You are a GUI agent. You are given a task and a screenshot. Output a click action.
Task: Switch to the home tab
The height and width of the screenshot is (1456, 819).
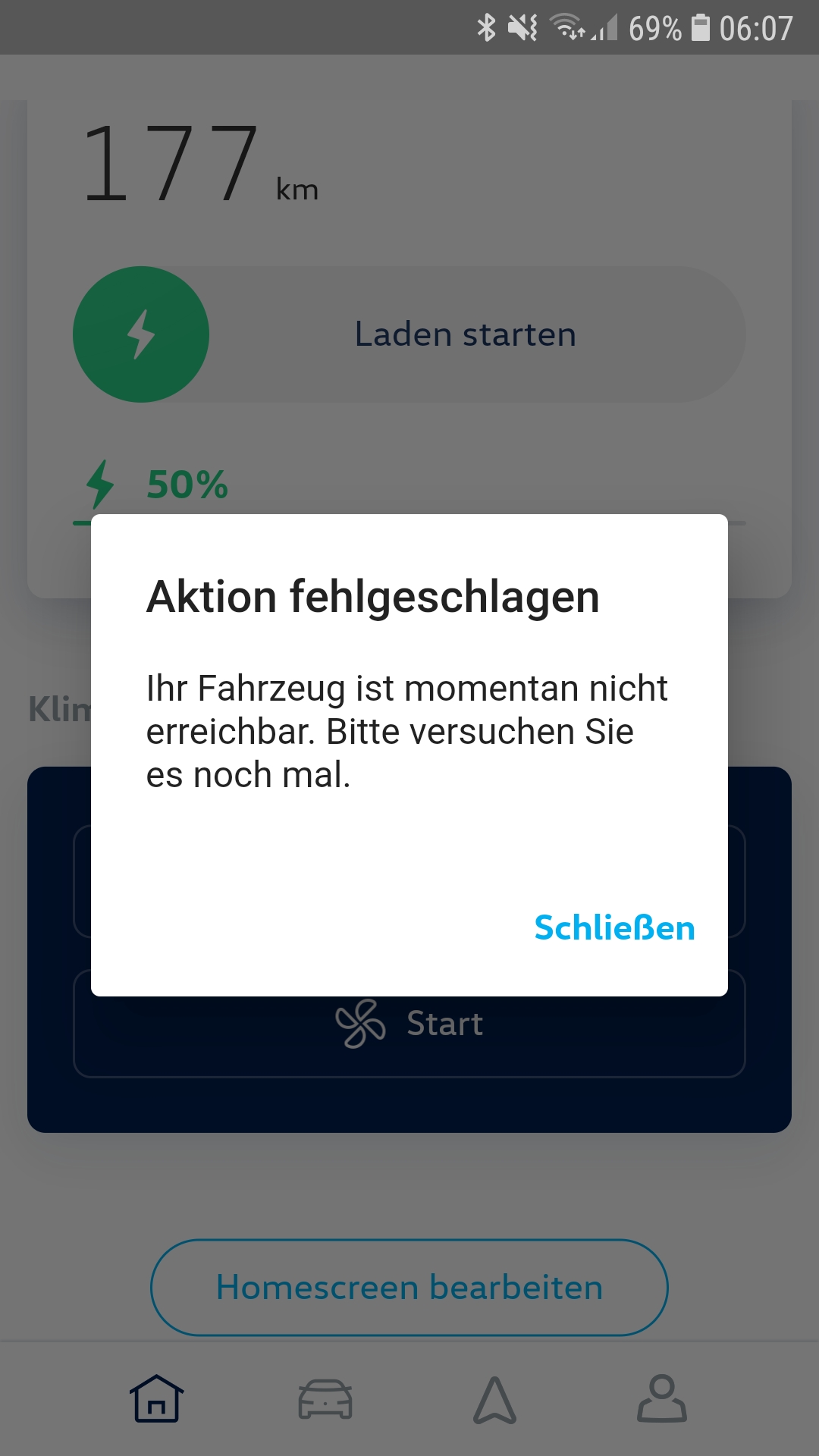coord(156,1399)
